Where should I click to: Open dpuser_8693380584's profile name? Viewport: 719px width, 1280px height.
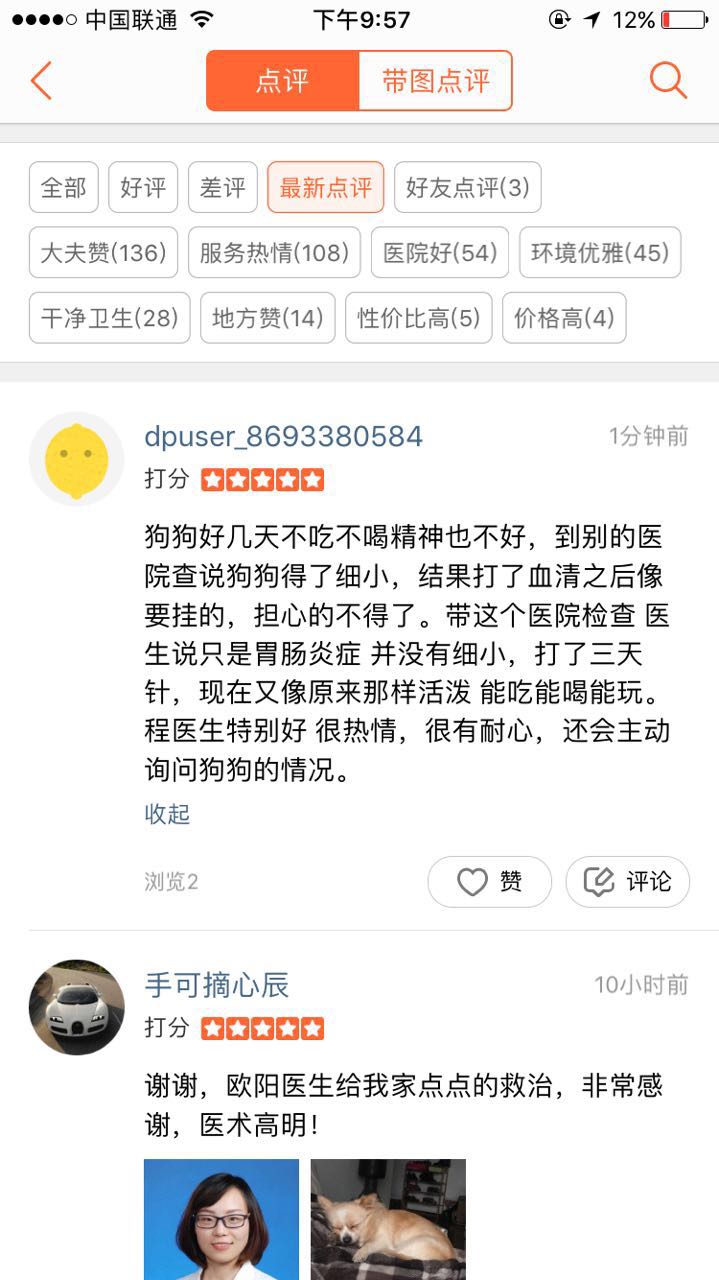click(x=283, y=436)
